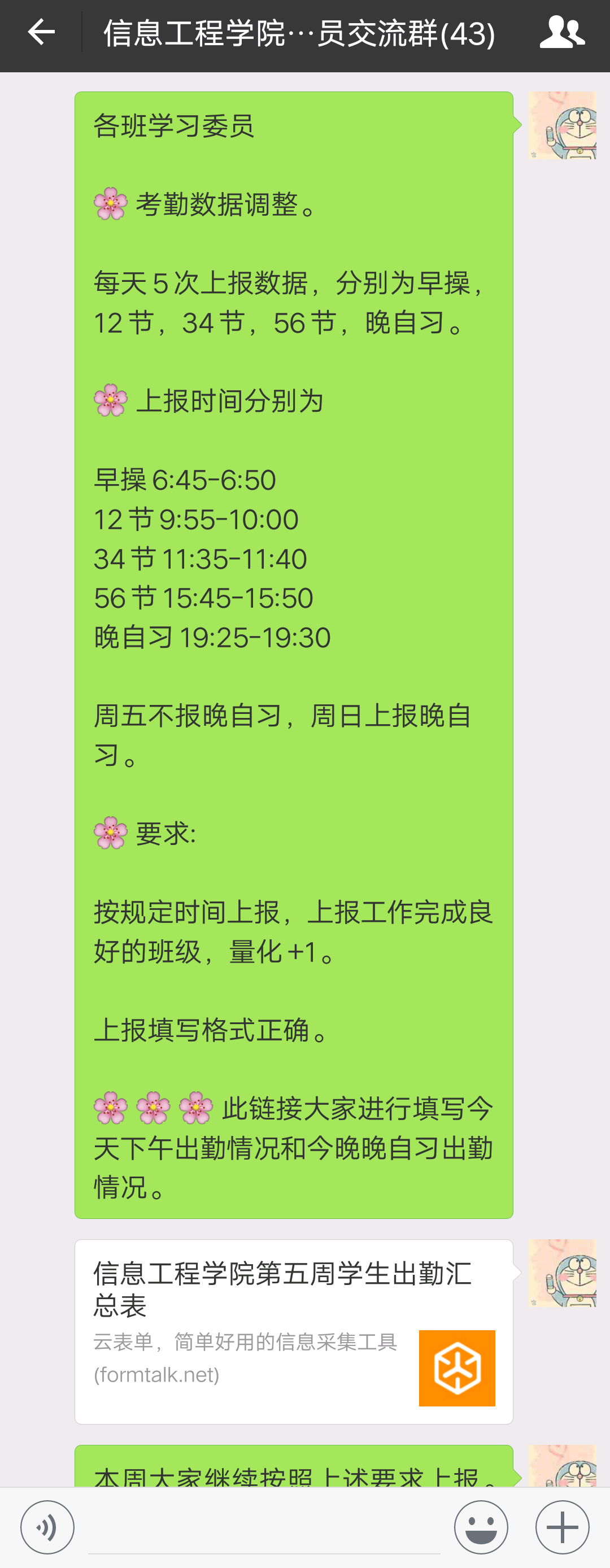Open the plus attachment menu
610x1568 pixels.
562,1527
